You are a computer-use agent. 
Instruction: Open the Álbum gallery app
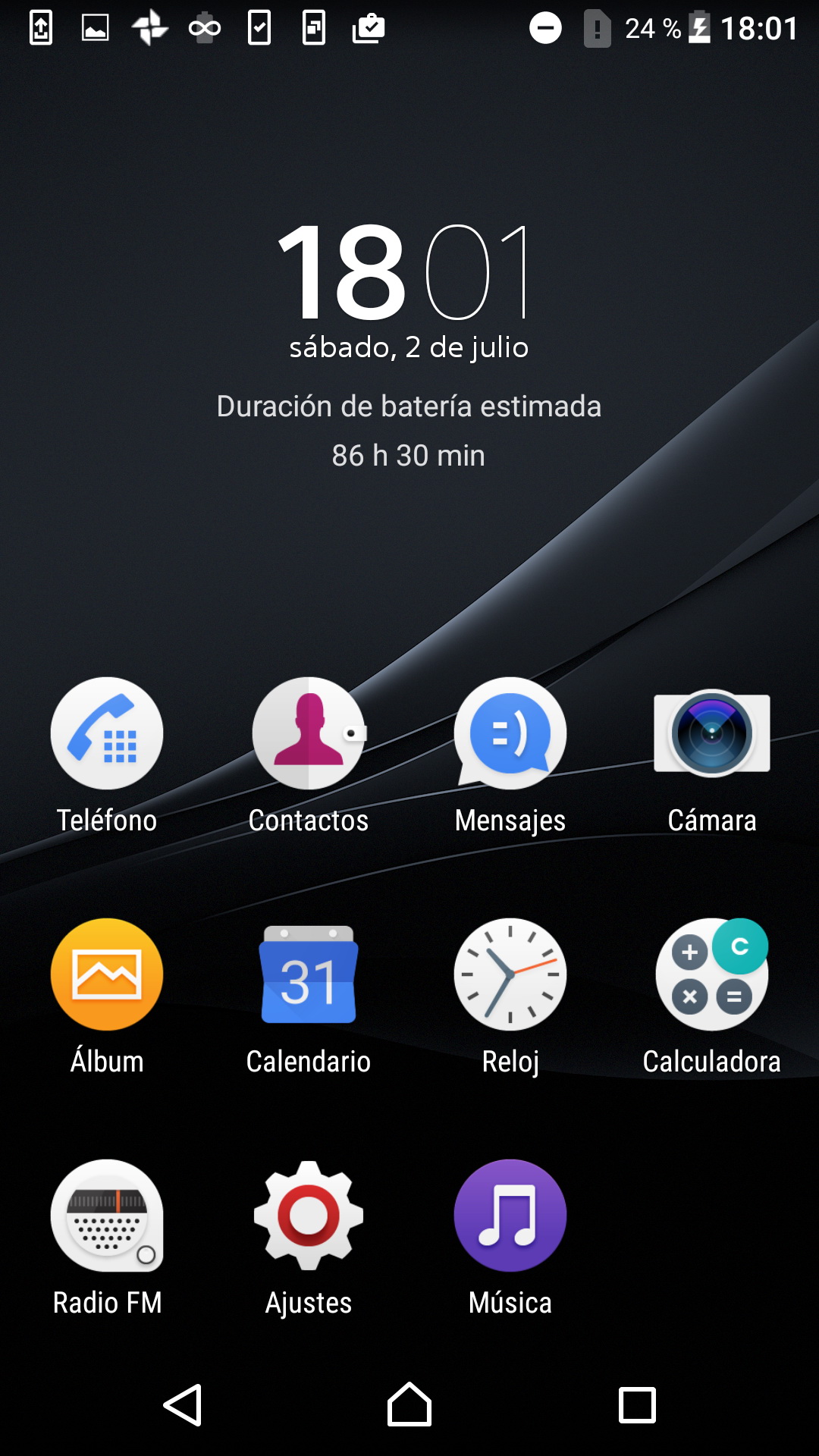click(x=107, y=974)
